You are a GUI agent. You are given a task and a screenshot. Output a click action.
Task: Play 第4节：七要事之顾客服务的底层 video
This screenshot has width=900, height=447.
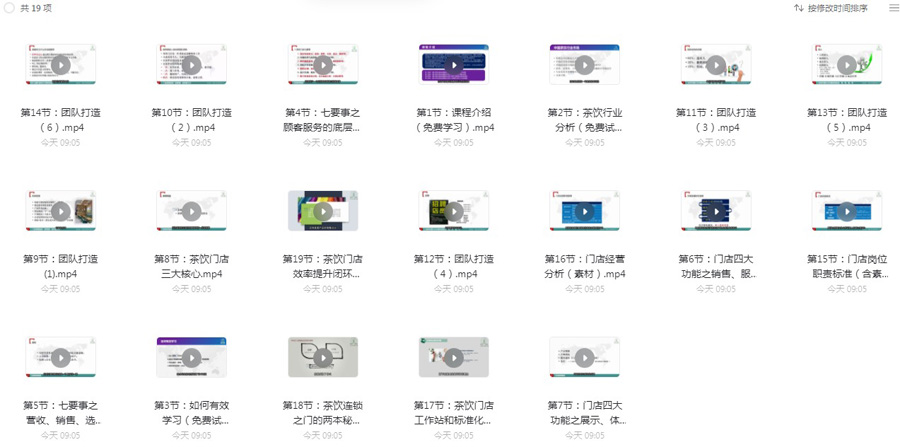322,65
